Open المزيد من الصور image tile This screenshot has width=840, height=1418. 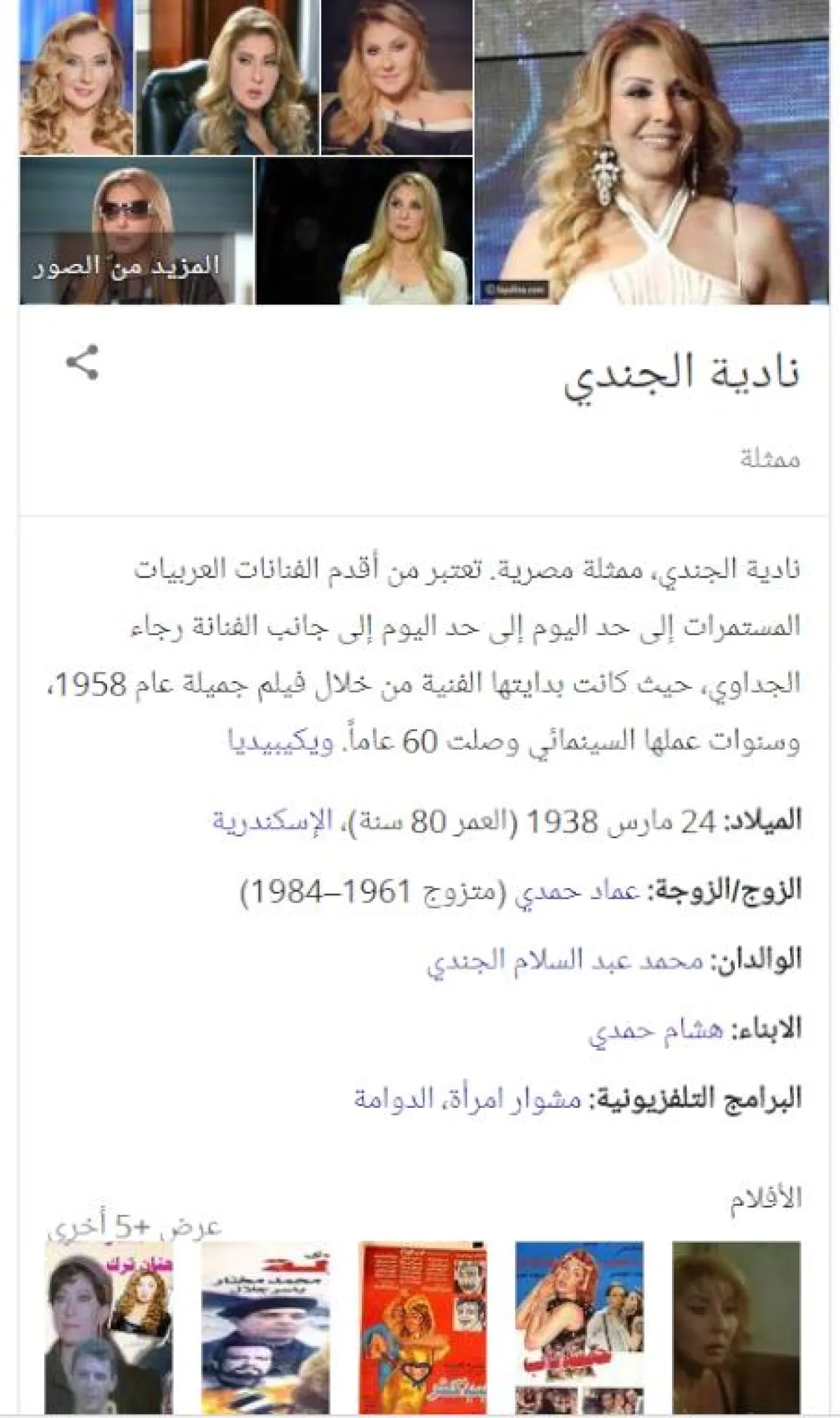pyautogui.click(x=136, y=231)
